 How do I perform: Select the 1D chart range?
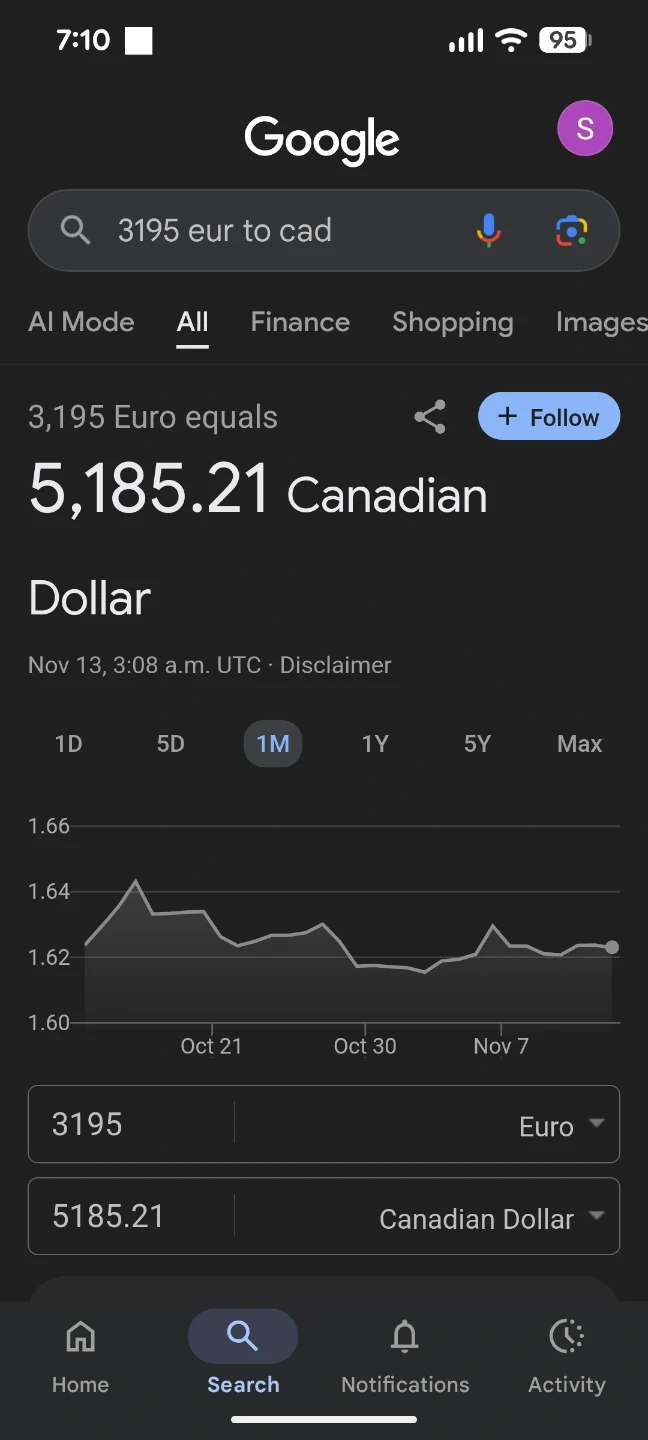[69, 744]
